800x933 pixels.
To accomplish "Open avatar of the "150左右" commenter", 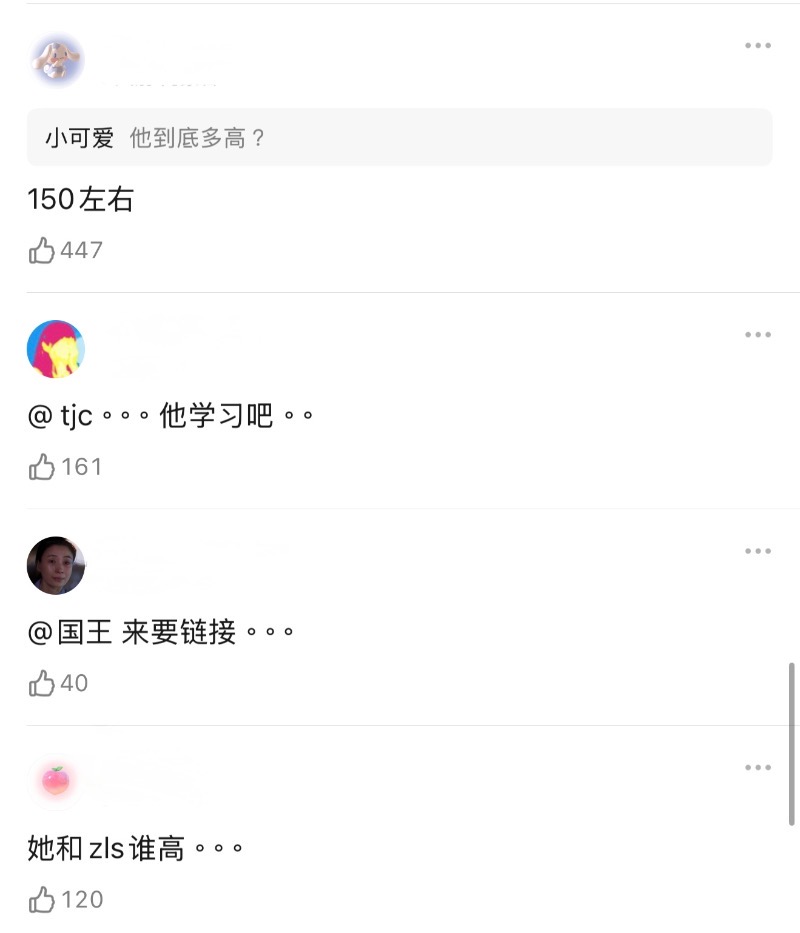I will [56, 60].
